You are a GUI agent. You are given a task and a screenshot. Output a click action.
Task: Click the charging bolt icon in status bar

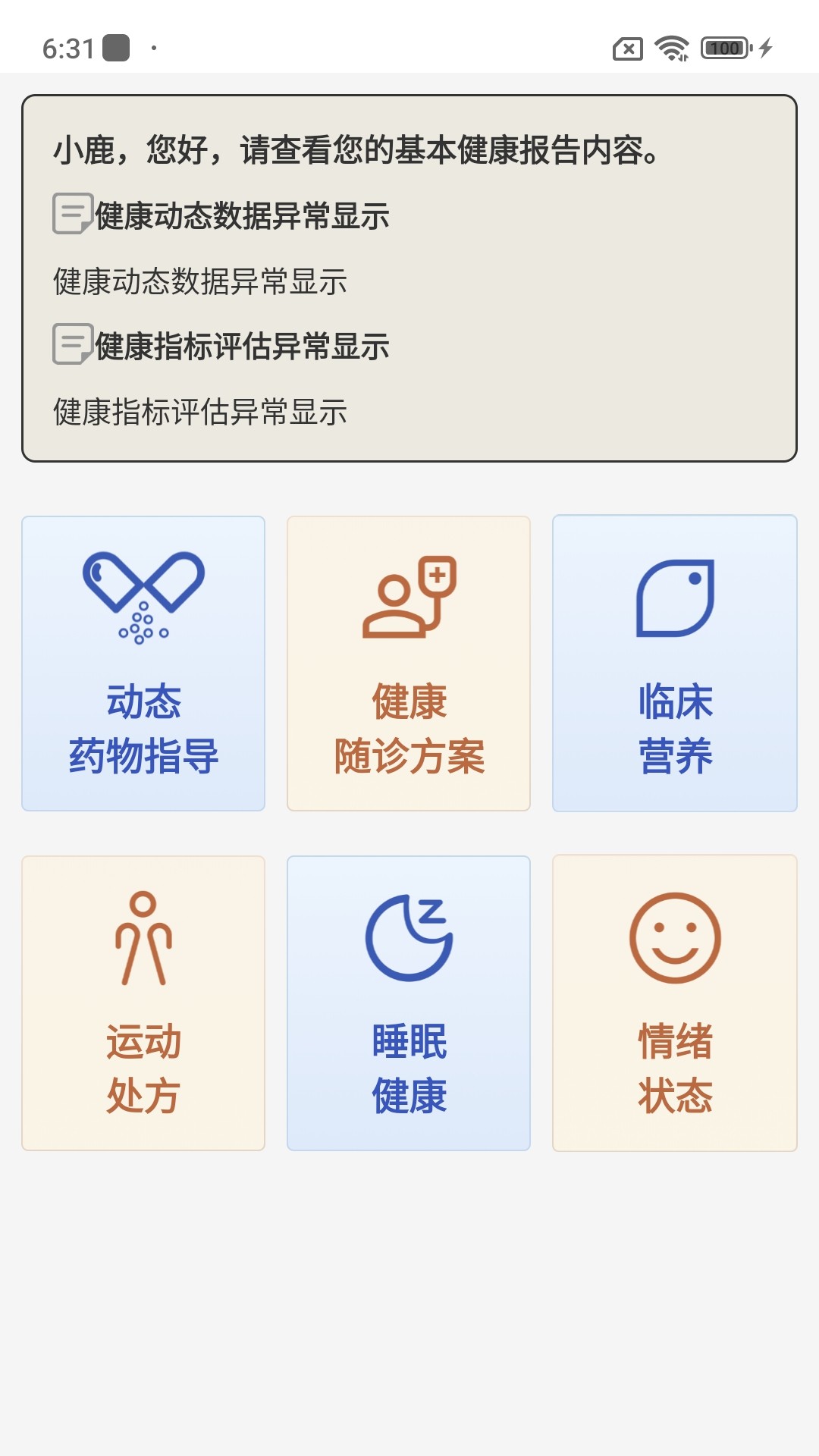click(x=766, y=49)
